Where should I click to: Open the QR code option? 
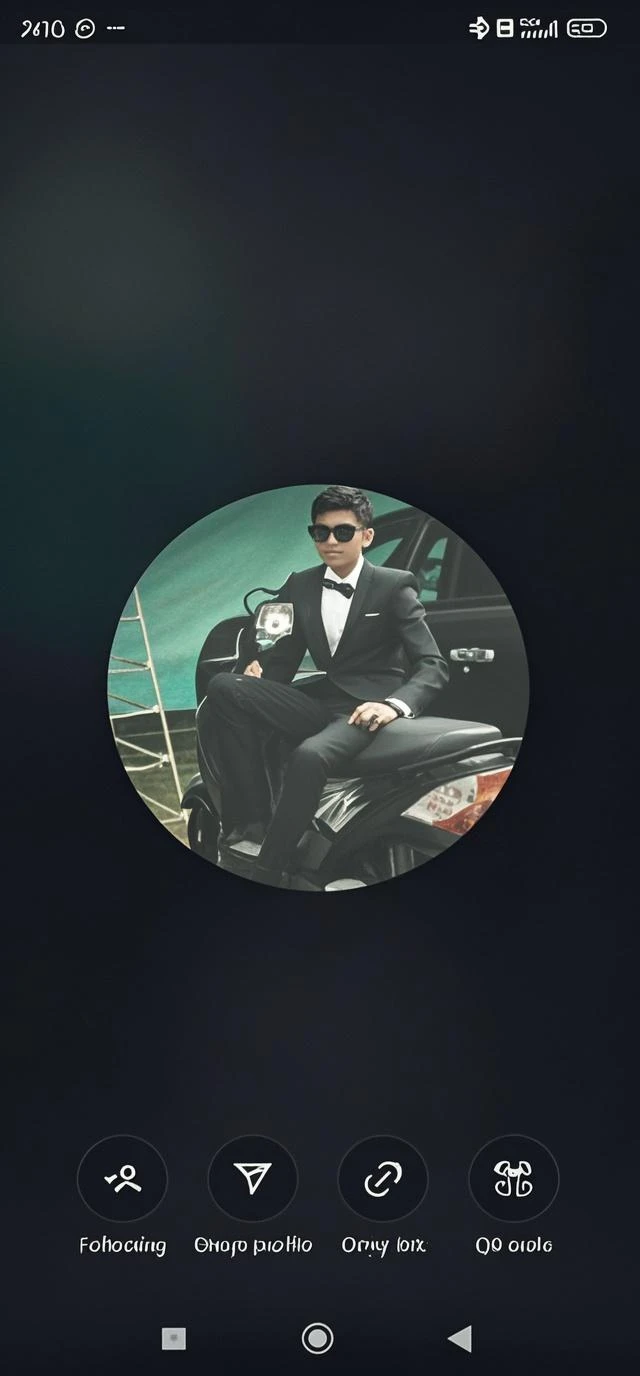point(514,1179)
